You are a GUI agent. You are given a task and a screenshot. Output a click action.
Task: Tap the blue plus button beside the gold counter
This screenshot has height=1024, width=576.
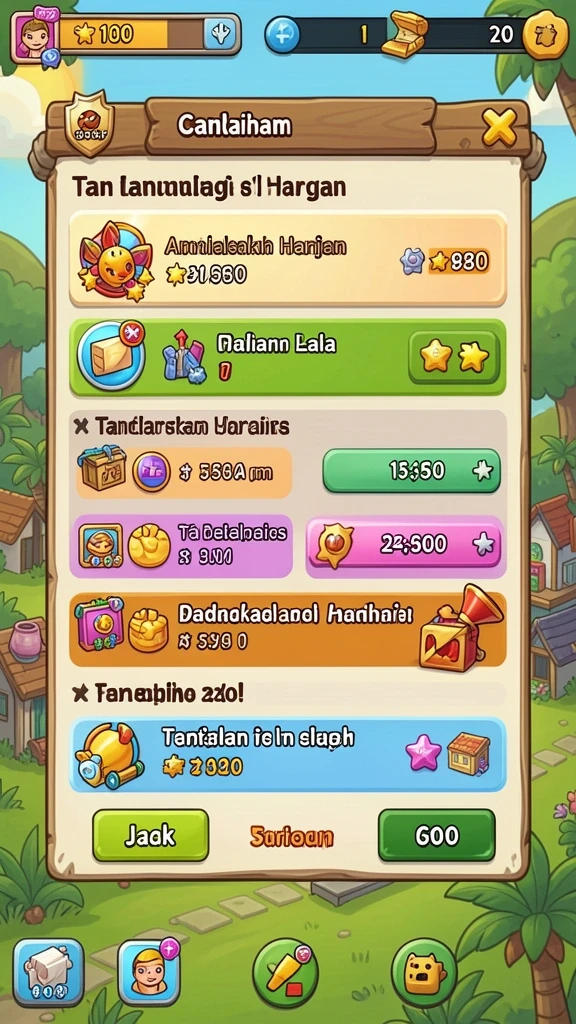[282, 34]
